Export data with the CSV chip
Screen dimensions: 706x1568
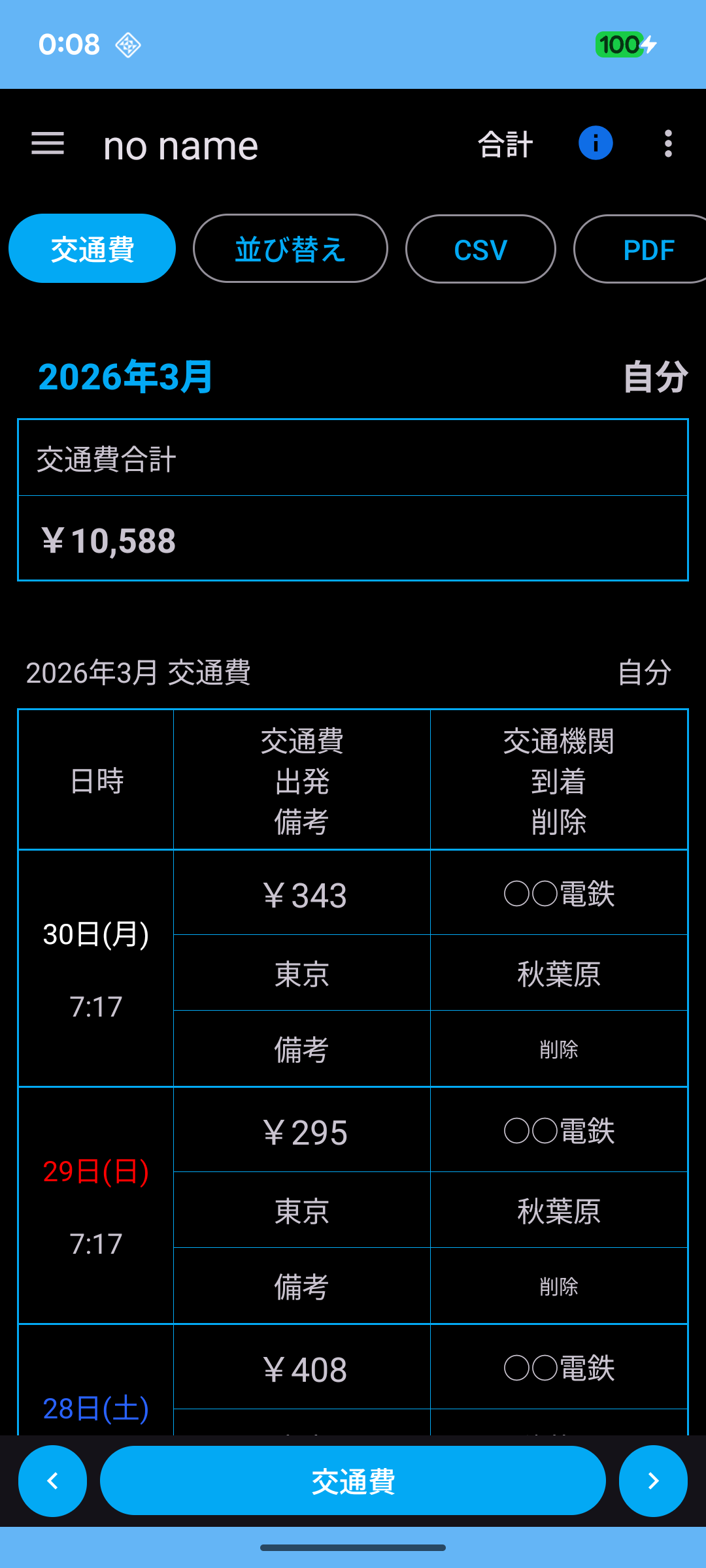(x=480, y=249)
